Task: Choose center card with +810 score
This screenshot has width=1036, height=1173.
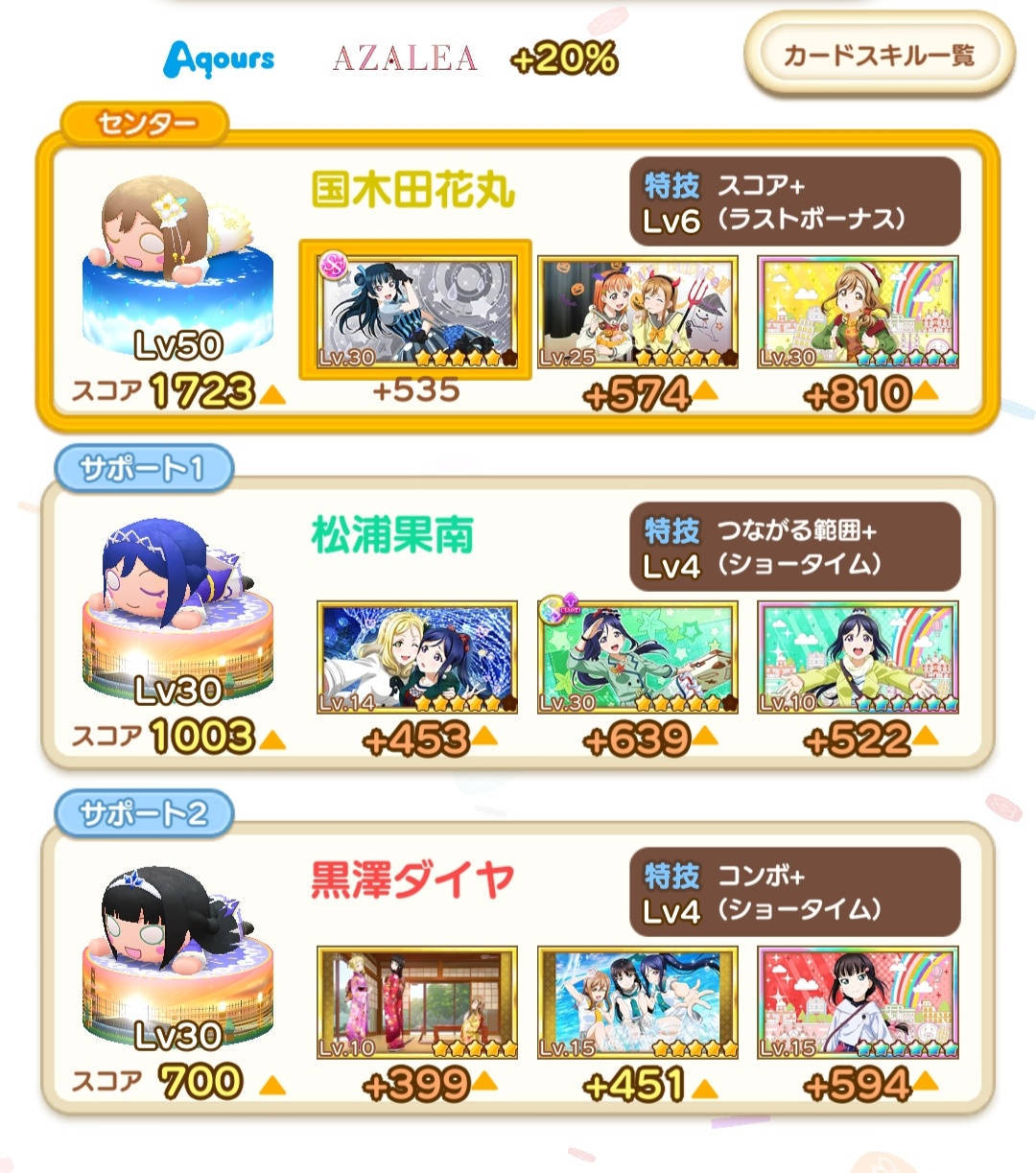Action: [x=858, y=313]
